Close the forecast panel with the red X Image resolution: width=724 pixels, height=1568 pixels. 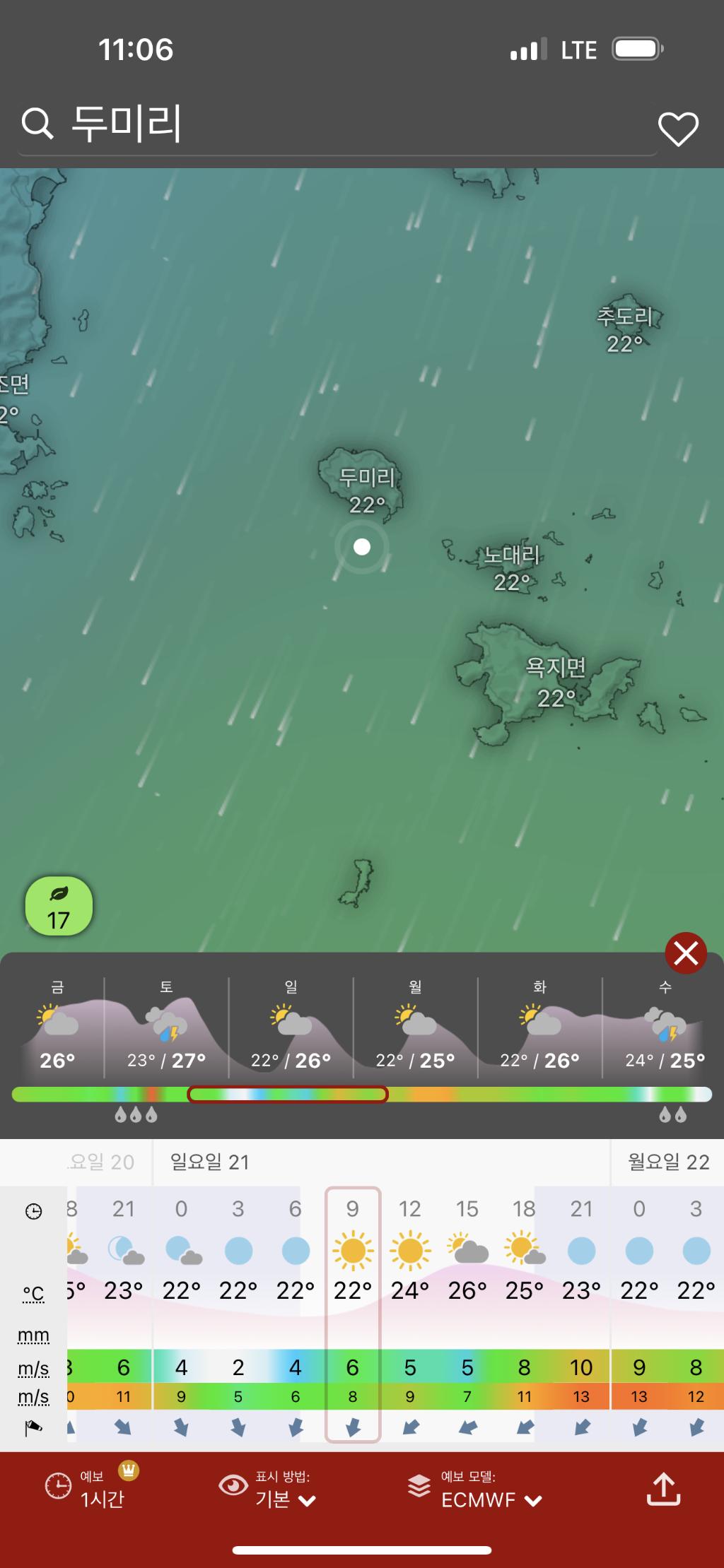tap(686, 953)
